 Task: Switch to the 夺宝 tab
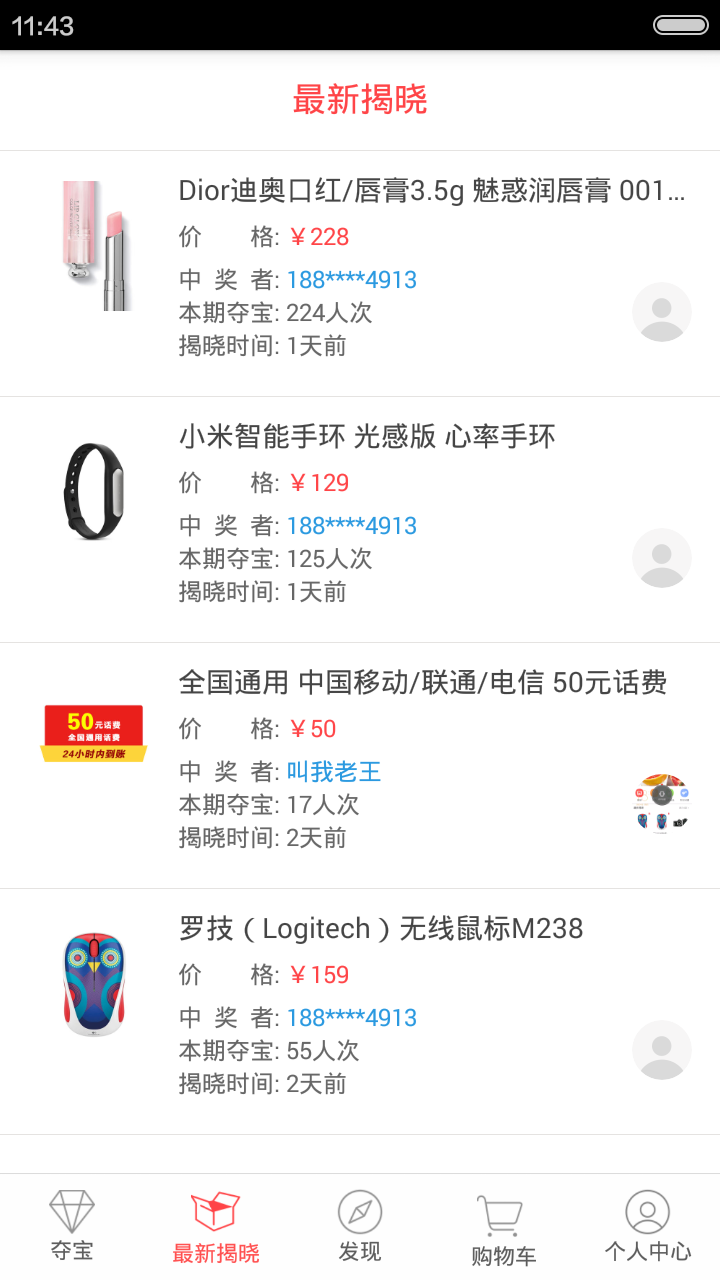(x=72, y=1226)
